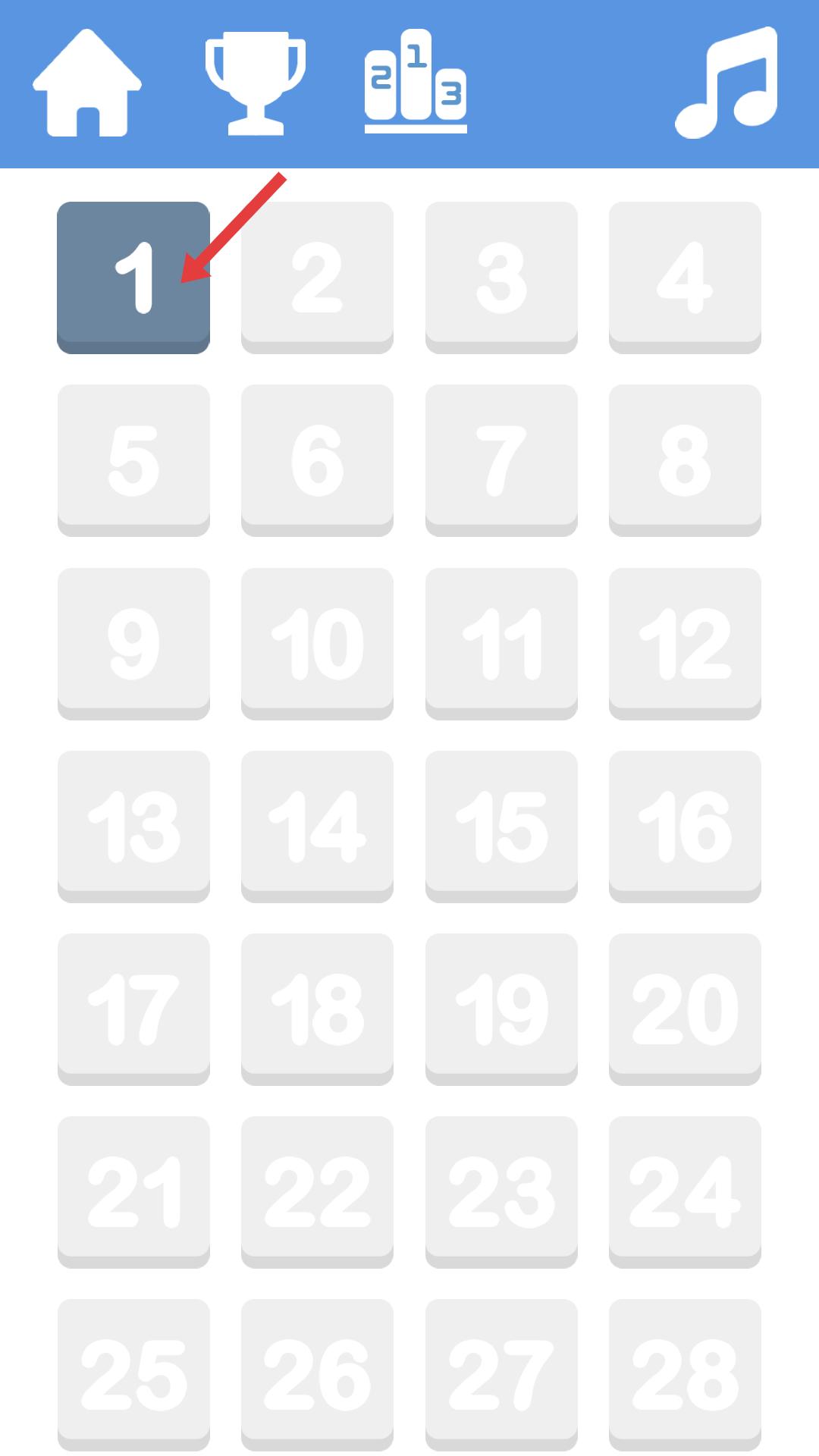Select level 22

pyautogui.click(x=317, y=1191)
